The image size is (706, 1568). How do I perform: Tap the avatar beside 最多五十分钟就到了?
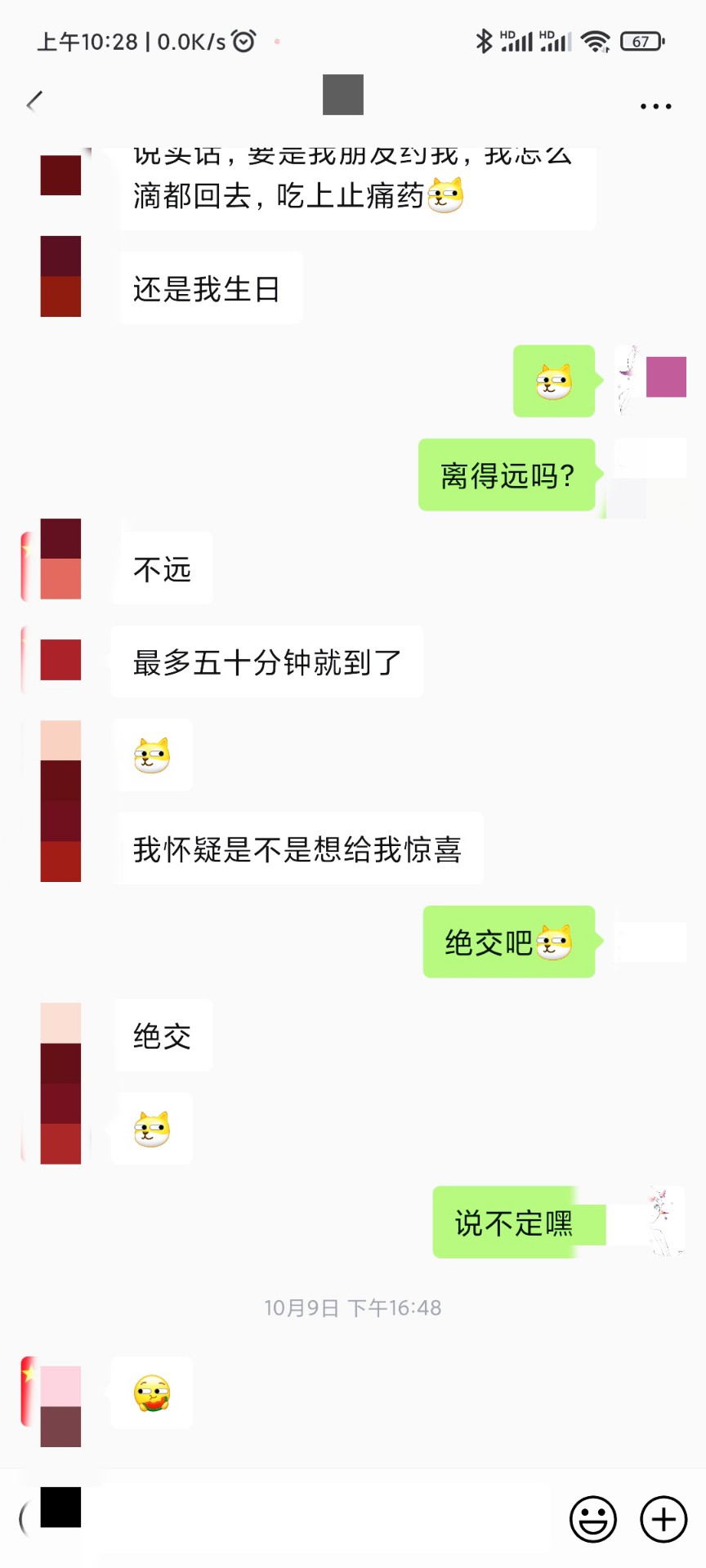click(60, 660)
